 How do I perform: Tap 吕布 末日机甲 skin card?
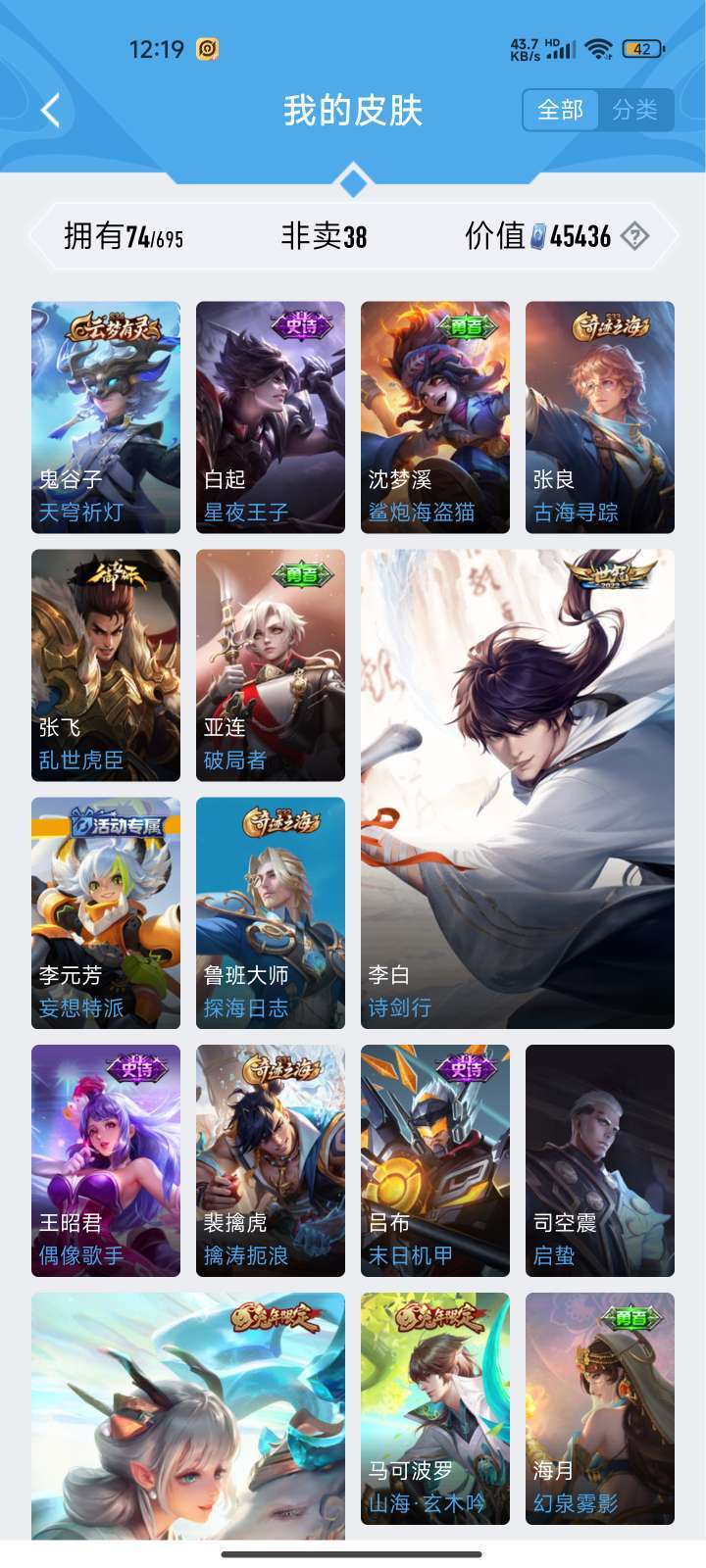click(x=435, y=1161)
